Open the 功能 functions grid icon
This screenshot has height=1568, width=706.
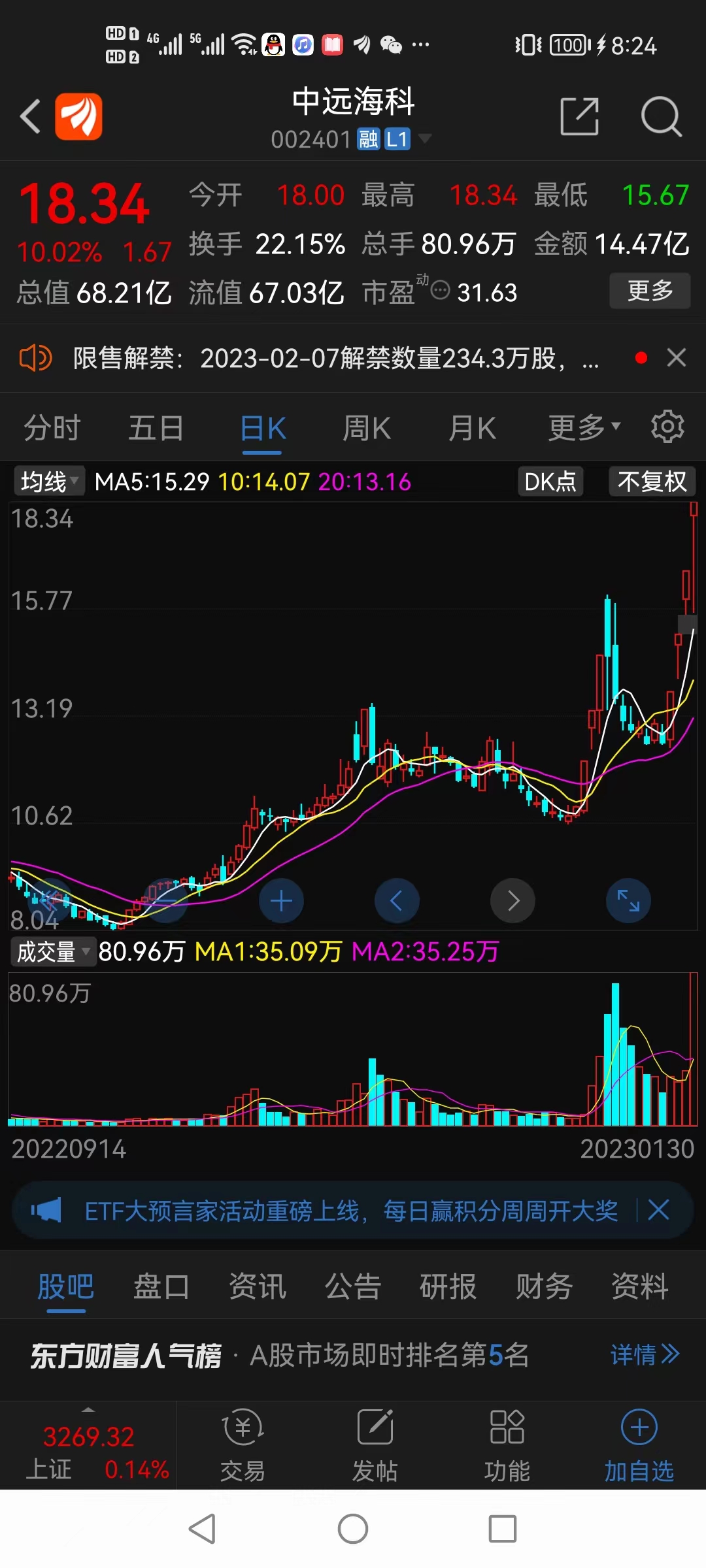[507, 1447]
